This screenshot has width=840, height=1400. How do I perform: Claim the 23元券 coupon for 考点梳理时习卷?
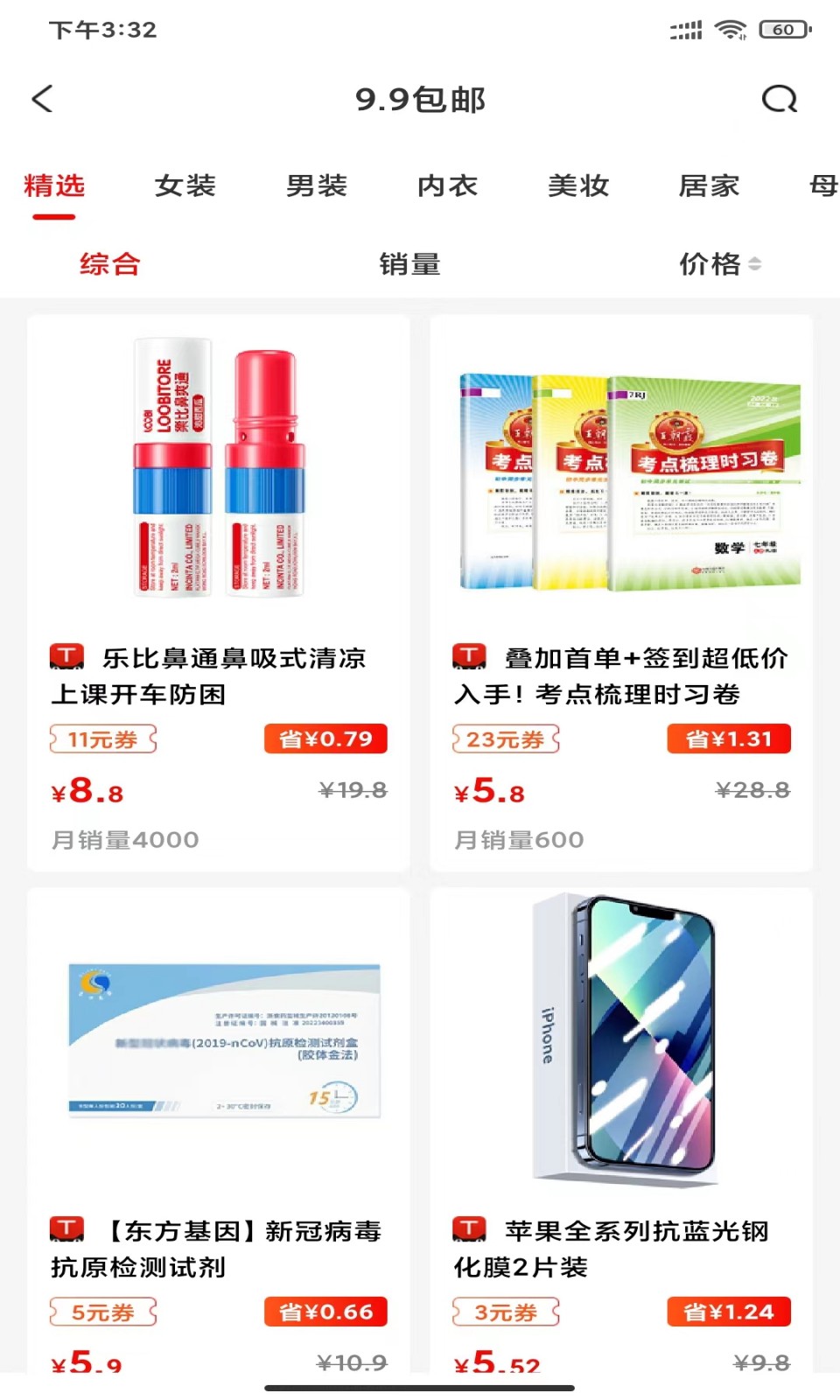click(x=506, y=739)
